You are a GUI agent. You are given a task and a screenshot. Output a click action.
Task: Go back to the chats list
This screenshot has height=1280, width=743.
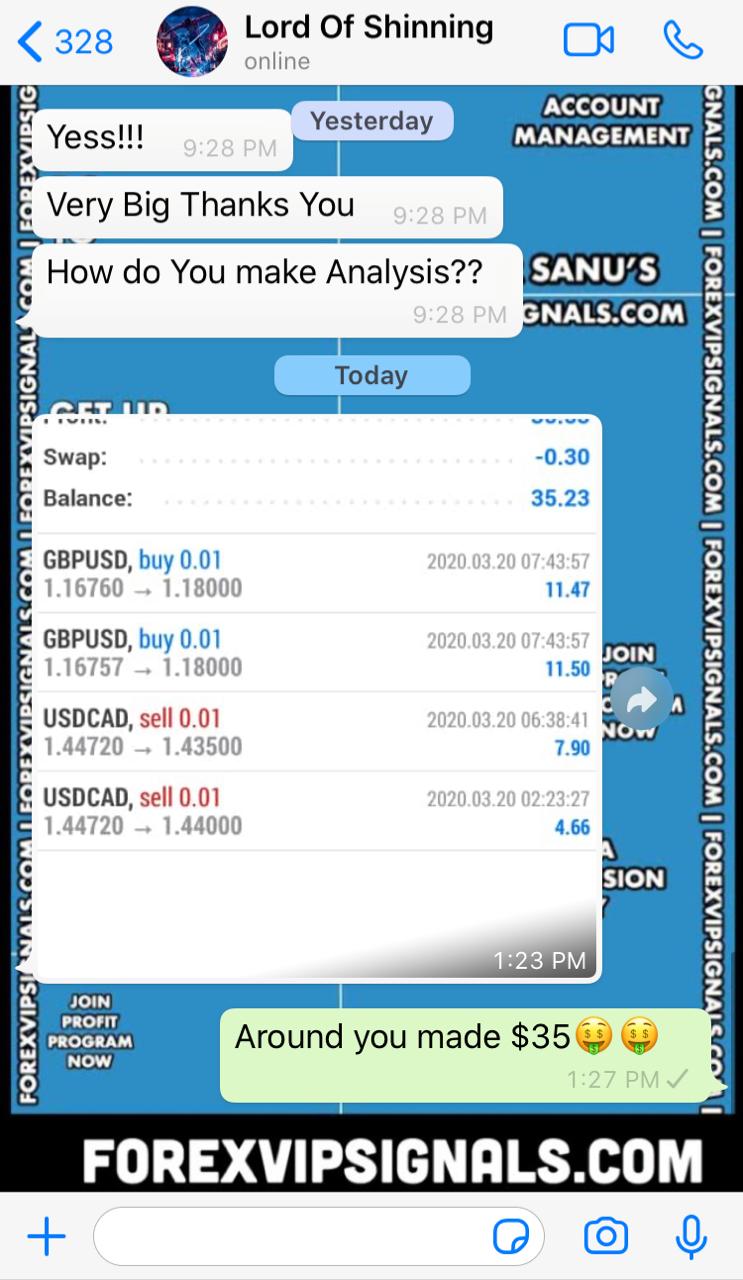65,42
